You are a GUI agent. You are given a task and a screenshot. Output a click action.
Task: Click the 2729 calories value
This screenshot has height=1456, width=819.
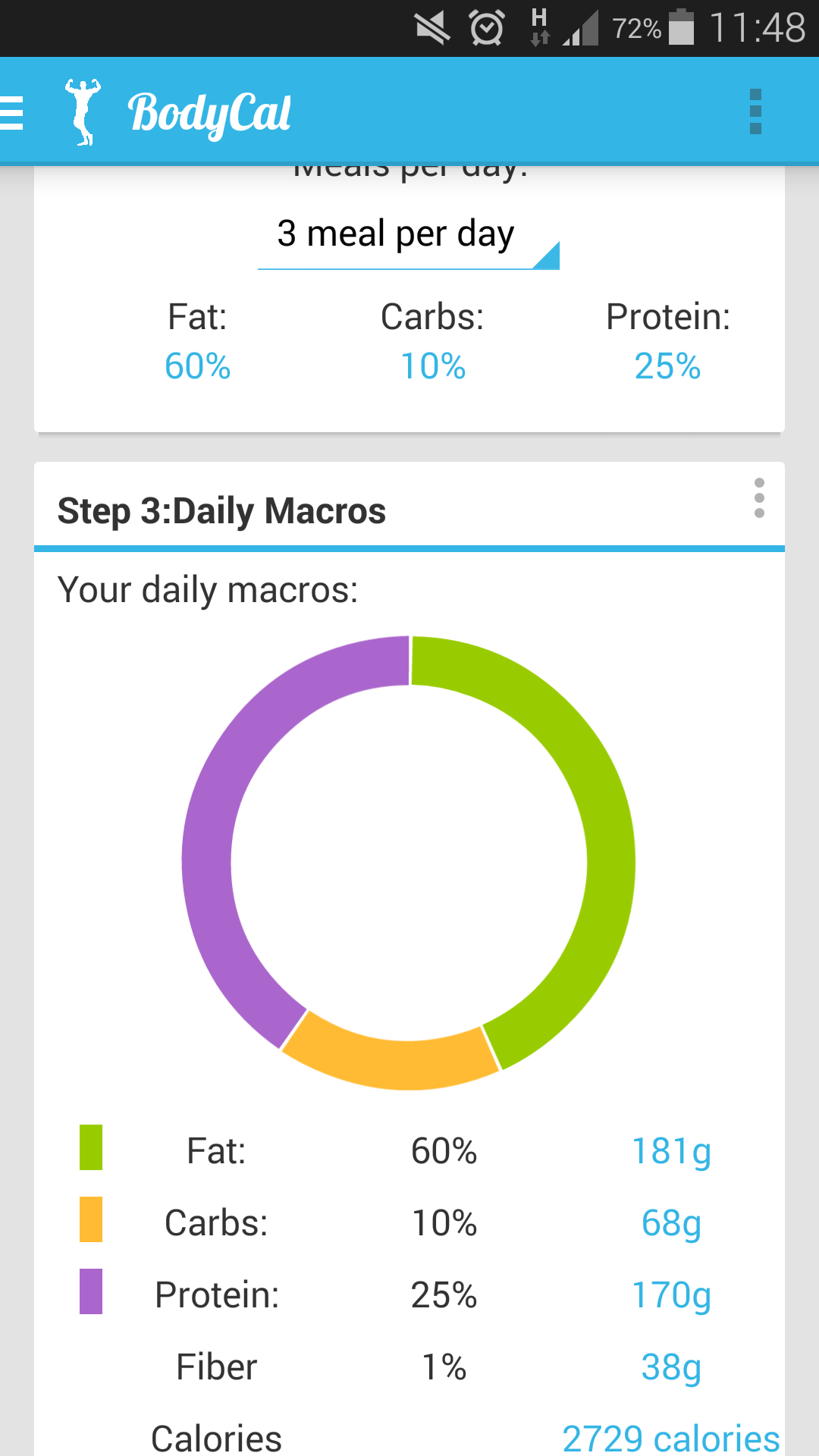(x=672, y=1436)
